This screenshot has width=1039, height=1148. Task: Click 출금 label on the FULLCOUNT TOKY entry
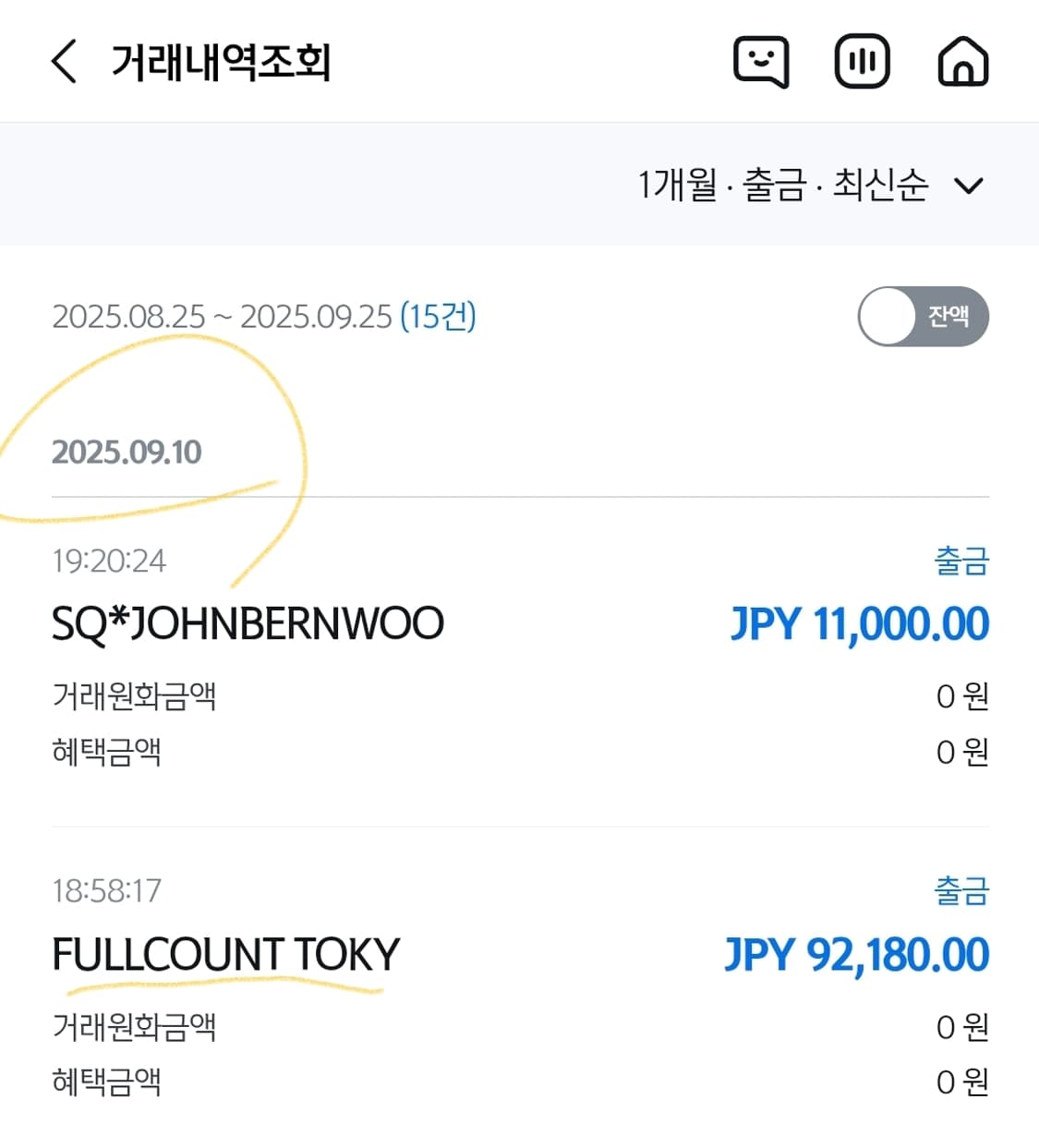[961, 891]
